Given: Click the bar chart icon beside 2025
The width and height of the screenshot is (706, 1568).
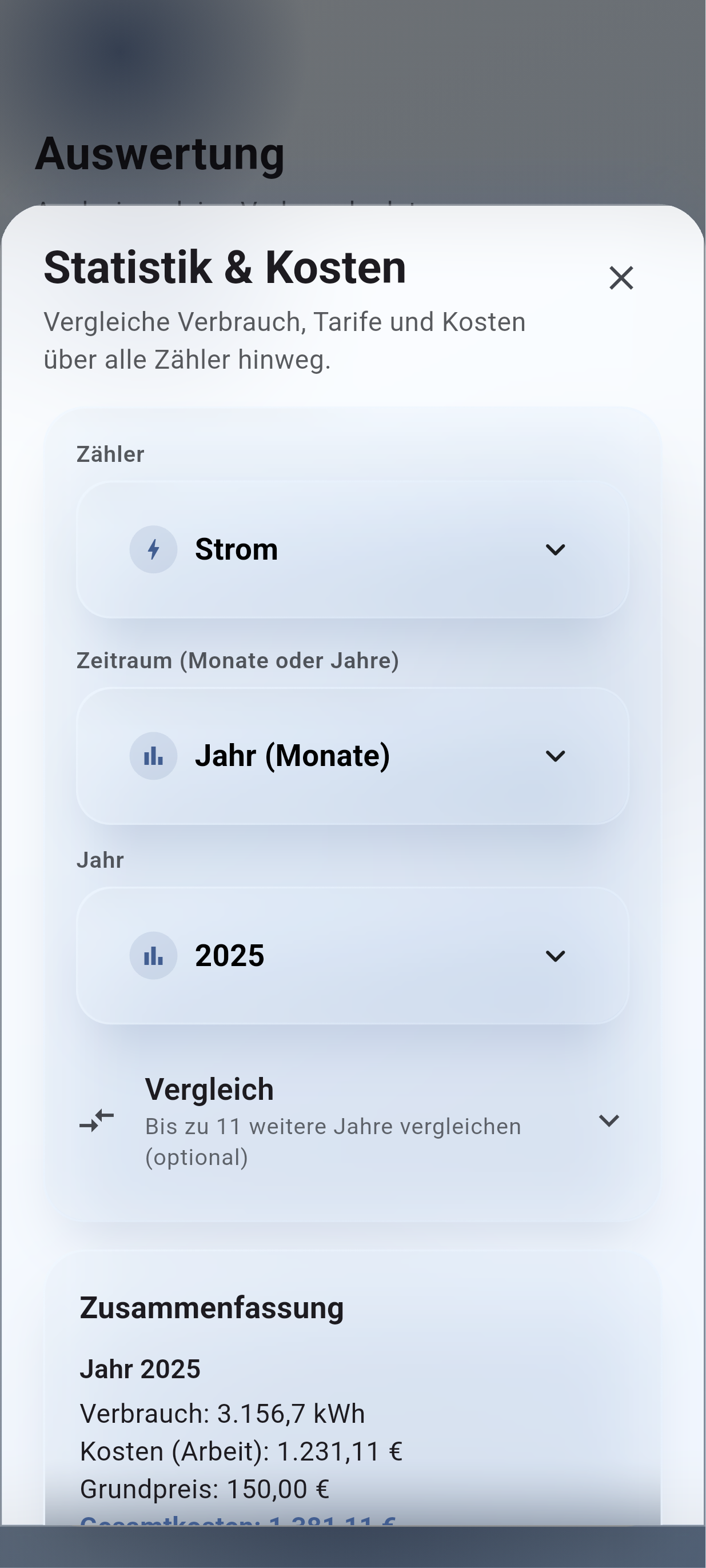Looking at the screenshot, I should point(154,955).
